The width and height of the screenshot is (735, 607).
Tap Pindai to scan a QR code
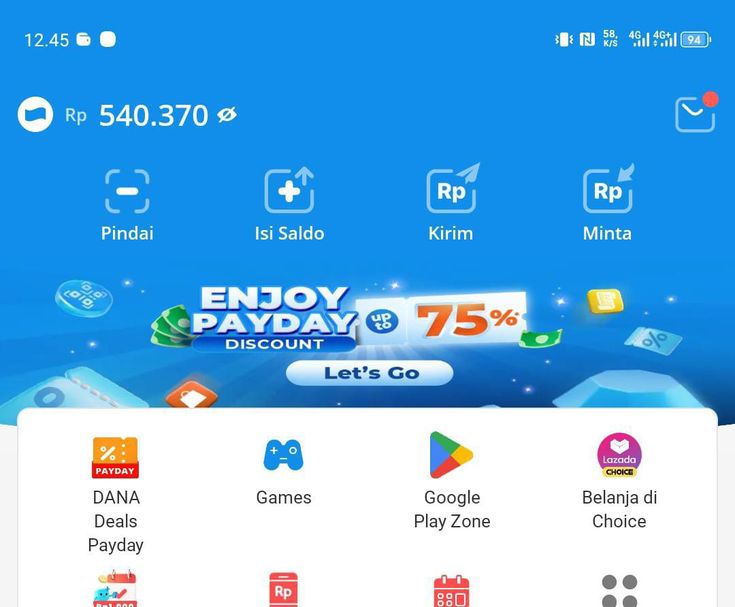(127, 204)
